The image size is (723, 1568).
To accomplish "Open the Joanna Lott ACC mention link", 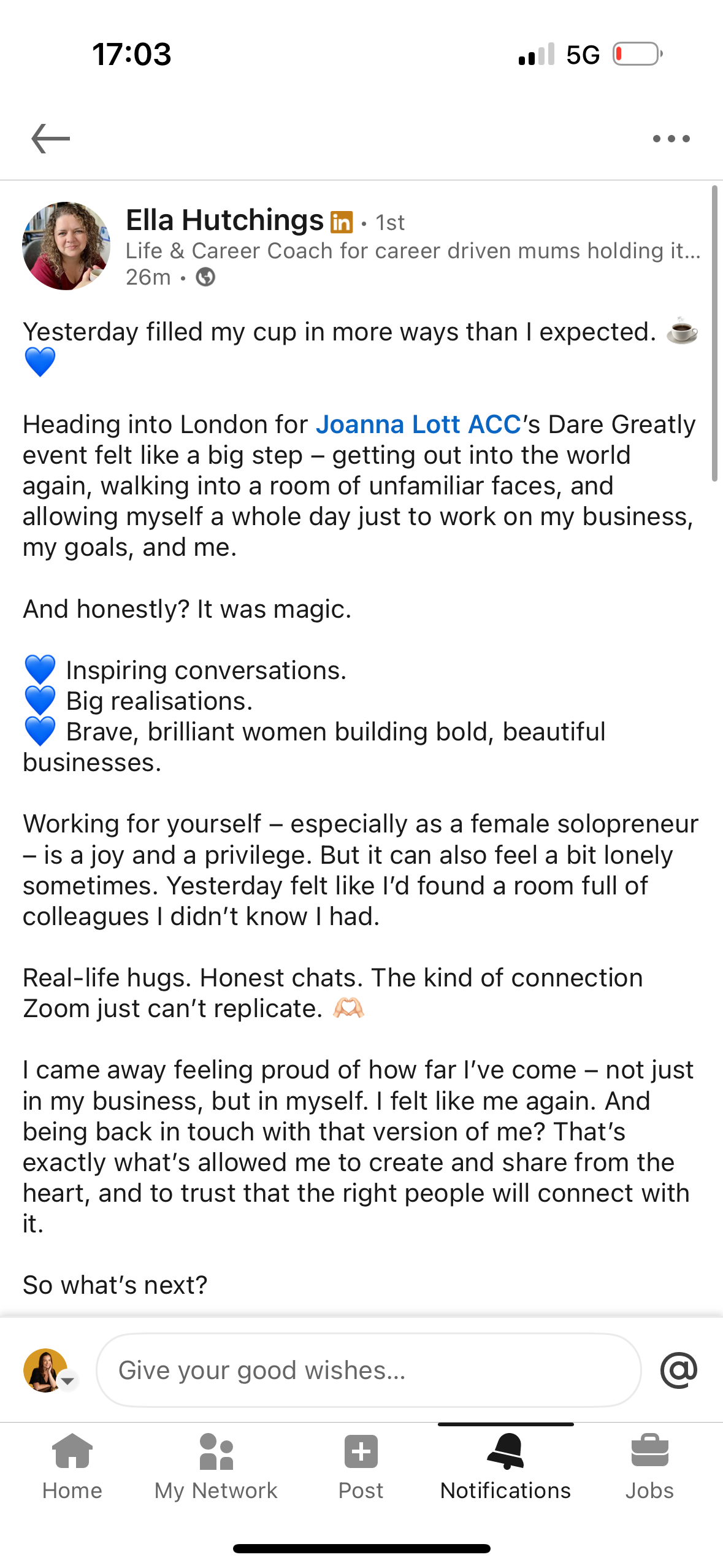I will pyautogui.click(x=418, y=425).
